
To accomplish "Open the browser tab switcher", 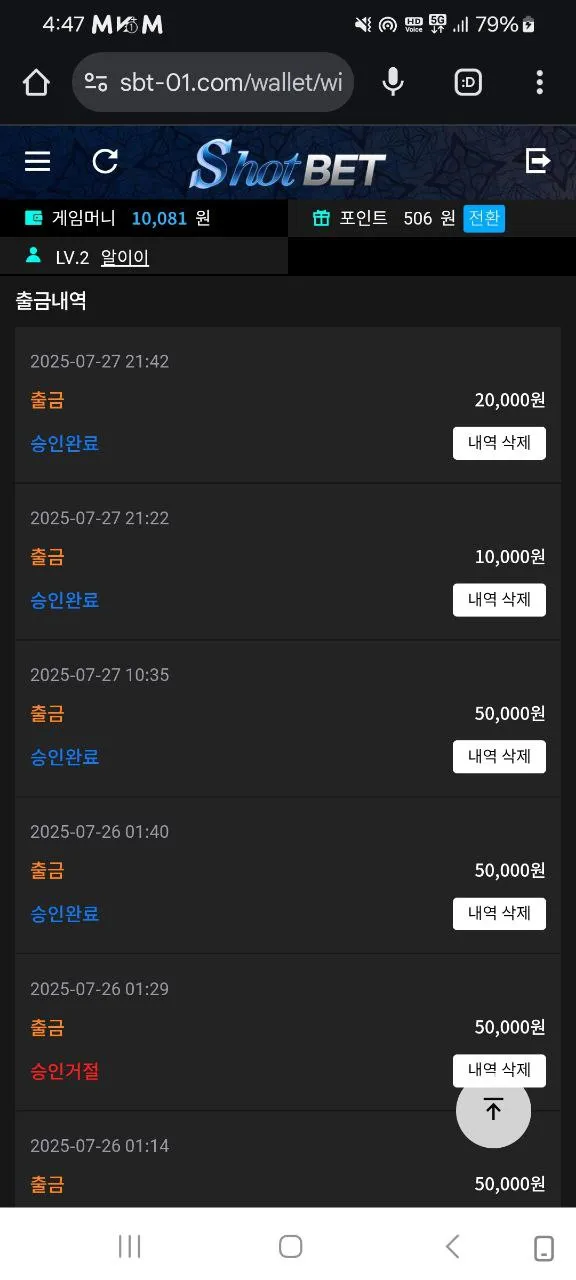I will [468, 82].
